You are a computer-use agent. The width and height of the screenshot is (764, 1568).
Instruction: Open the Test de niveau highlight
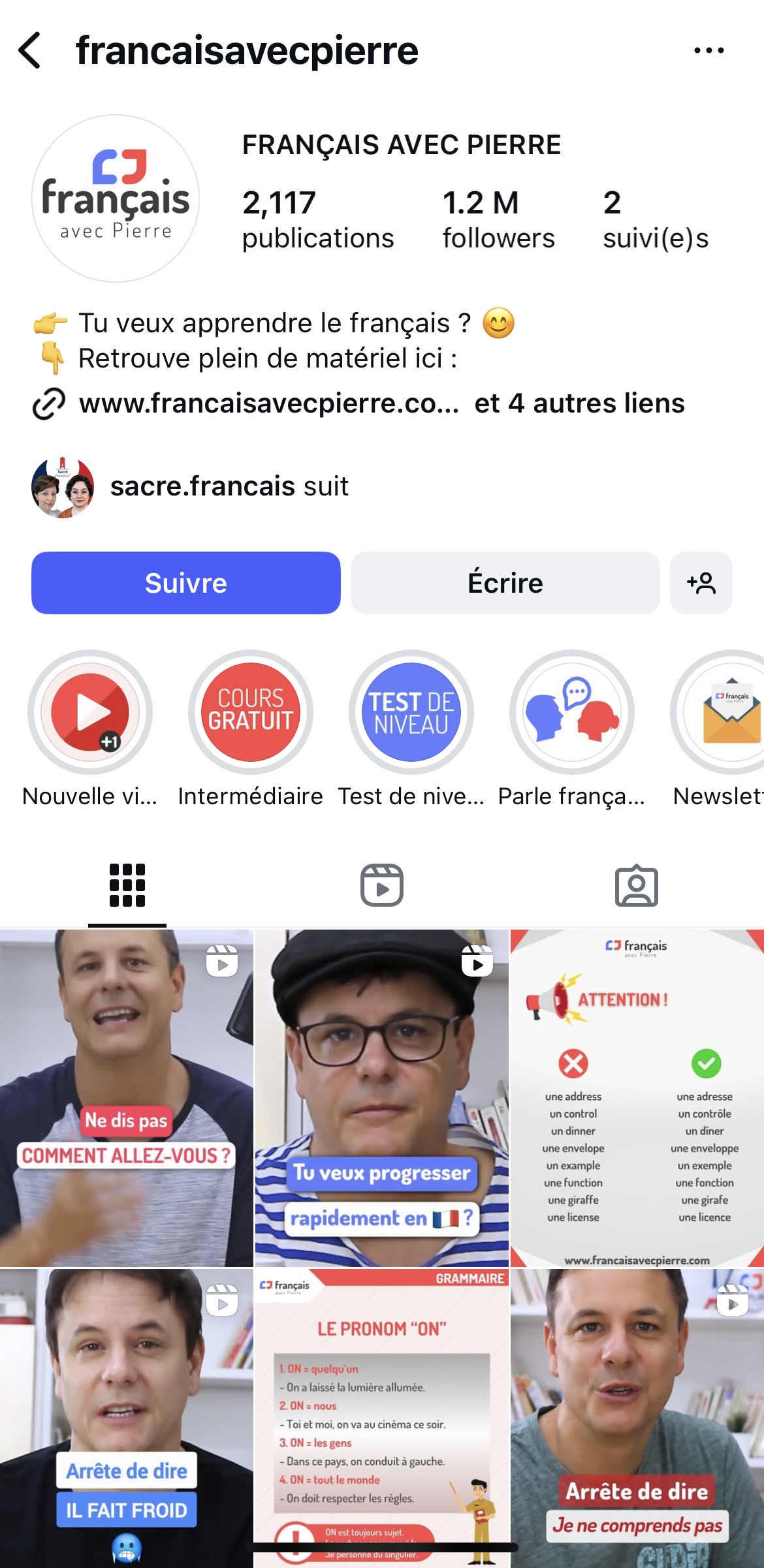point(411,712)
